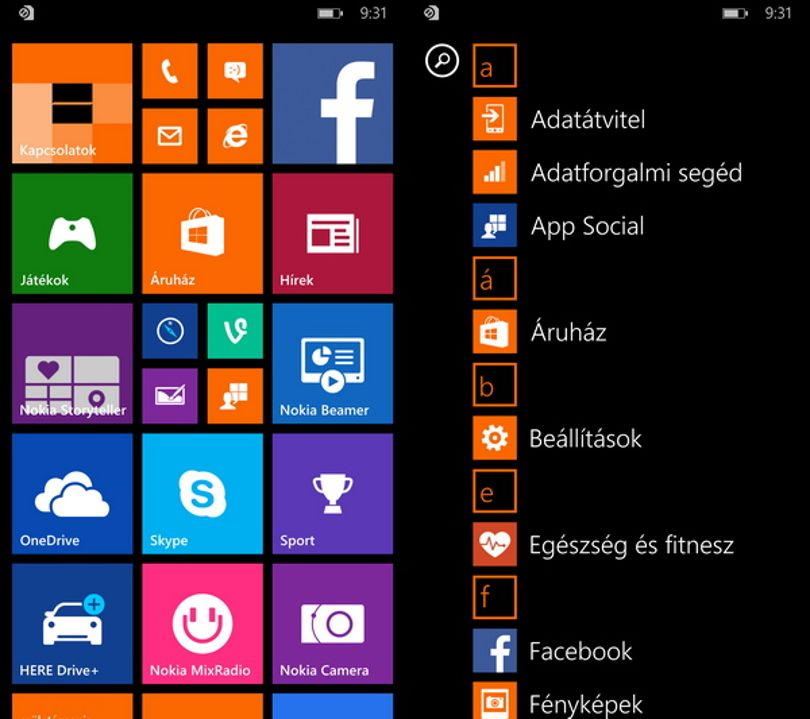Open Nokia Beamer tile
The image size is (810, 719).
pyautogui.click(x=333, y=364)
